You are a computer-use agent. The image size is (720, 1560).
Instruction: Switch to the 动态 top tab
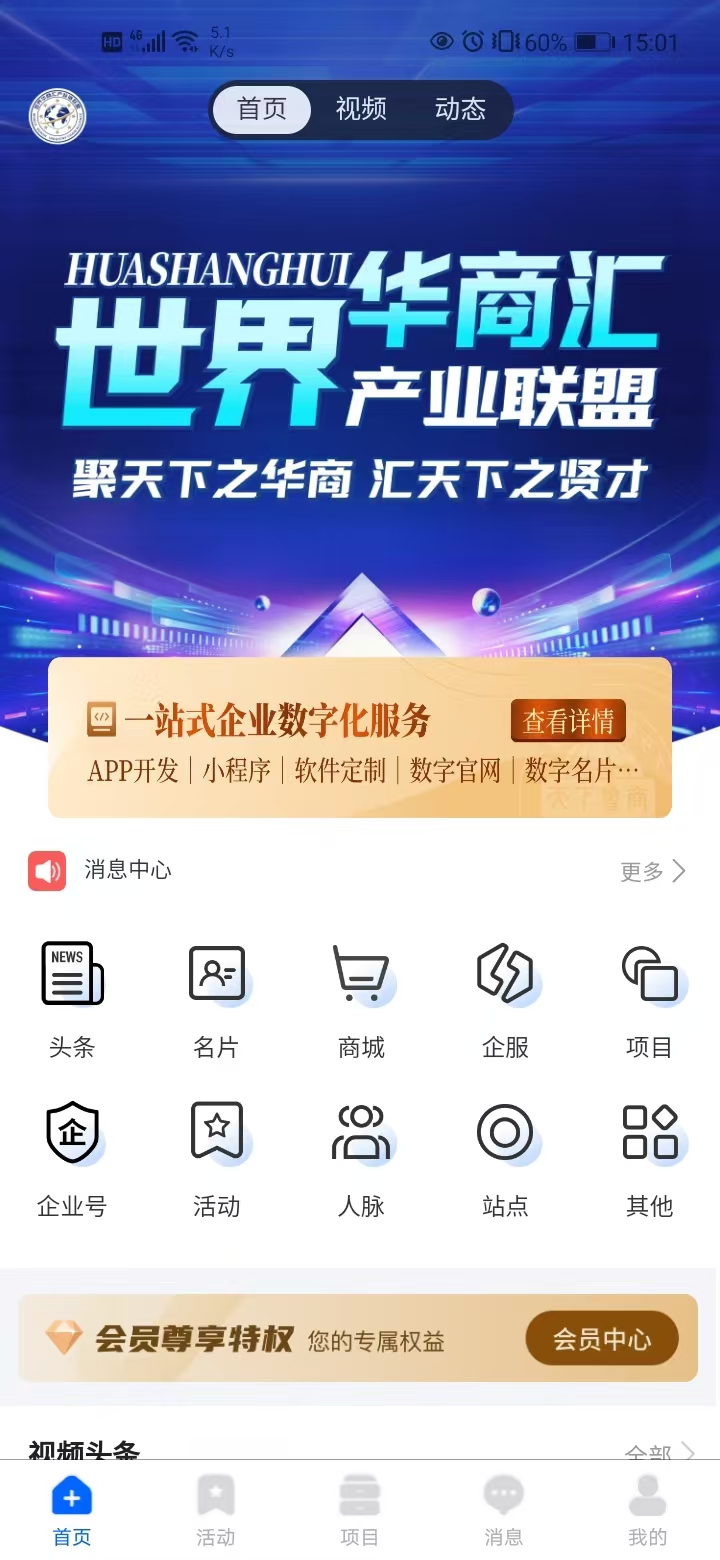point(460,109)
